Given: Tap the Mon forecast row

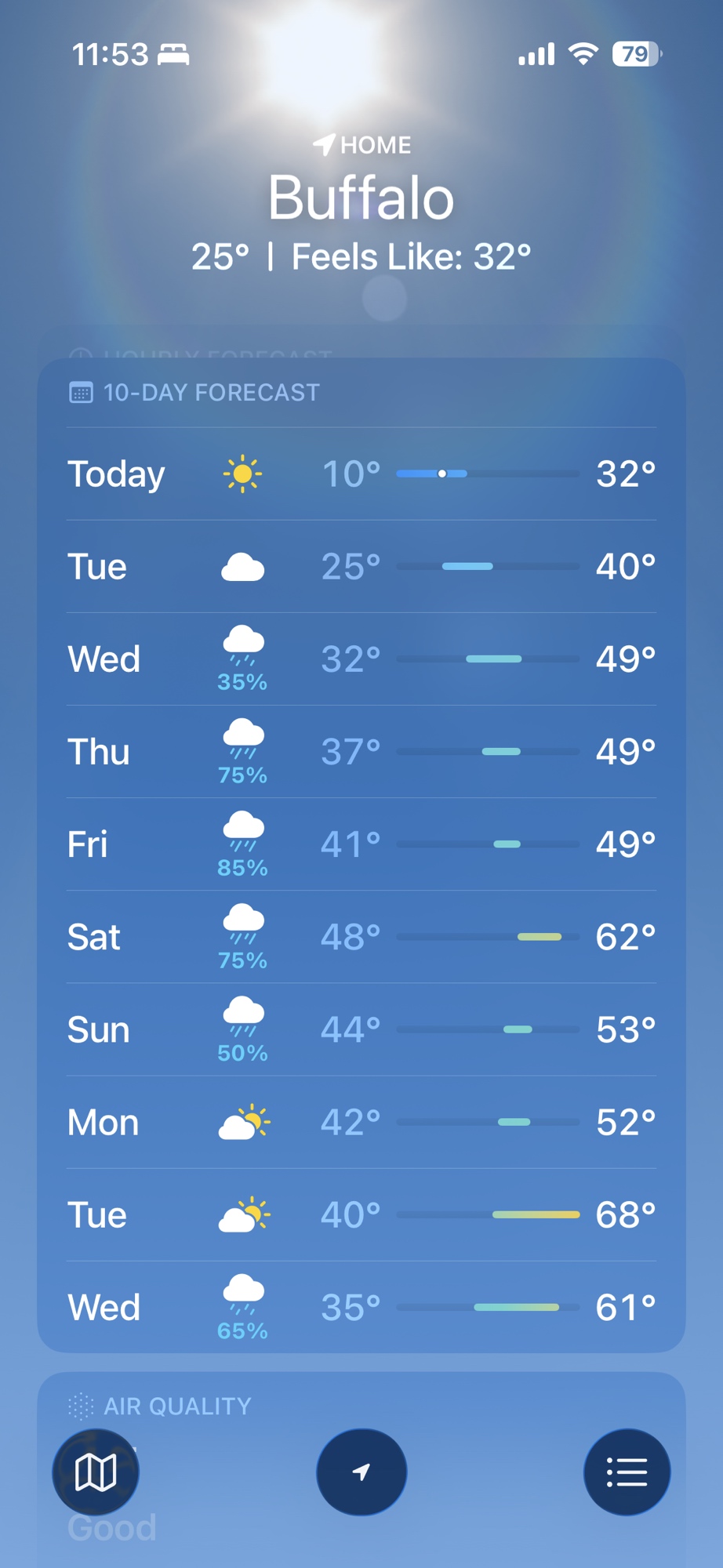Looking at the screenshot, I should click(361, 1121).
